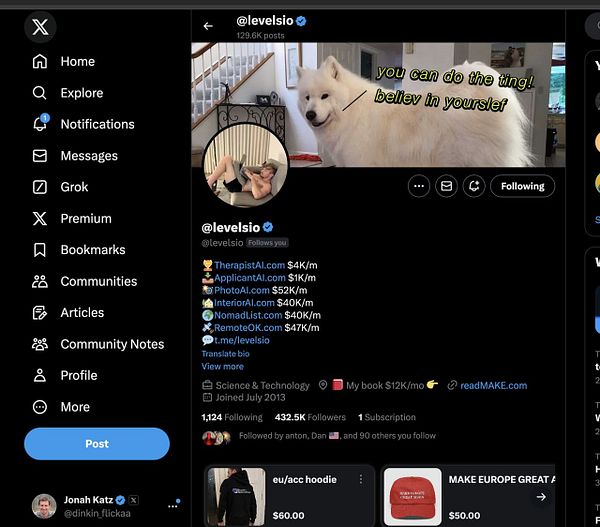
Task: Translate the bio
Action: click(225, 354)
